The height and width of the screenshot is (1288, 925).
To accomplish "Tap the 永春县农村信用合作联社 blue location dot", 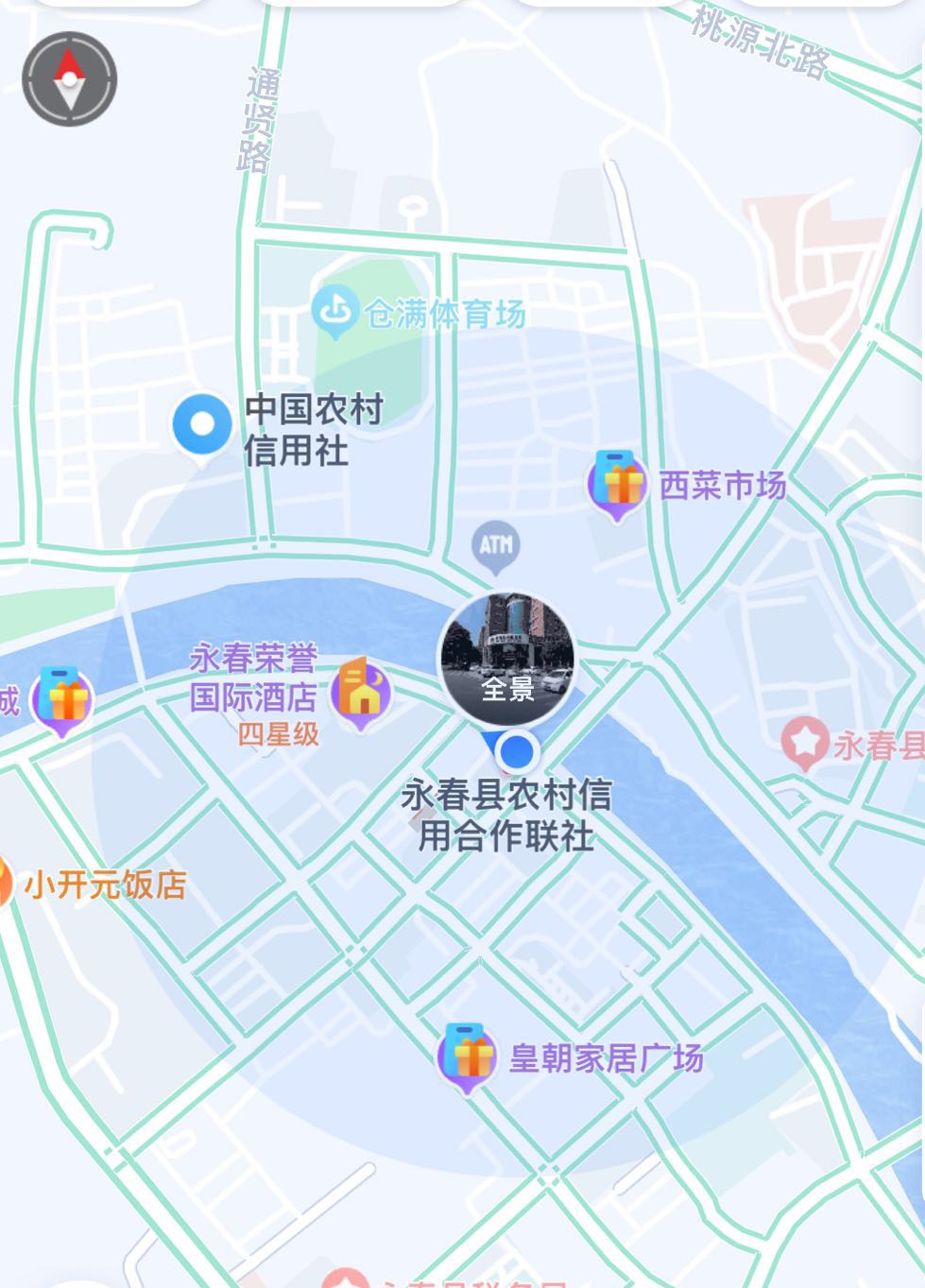I will (x=517, y=753).
